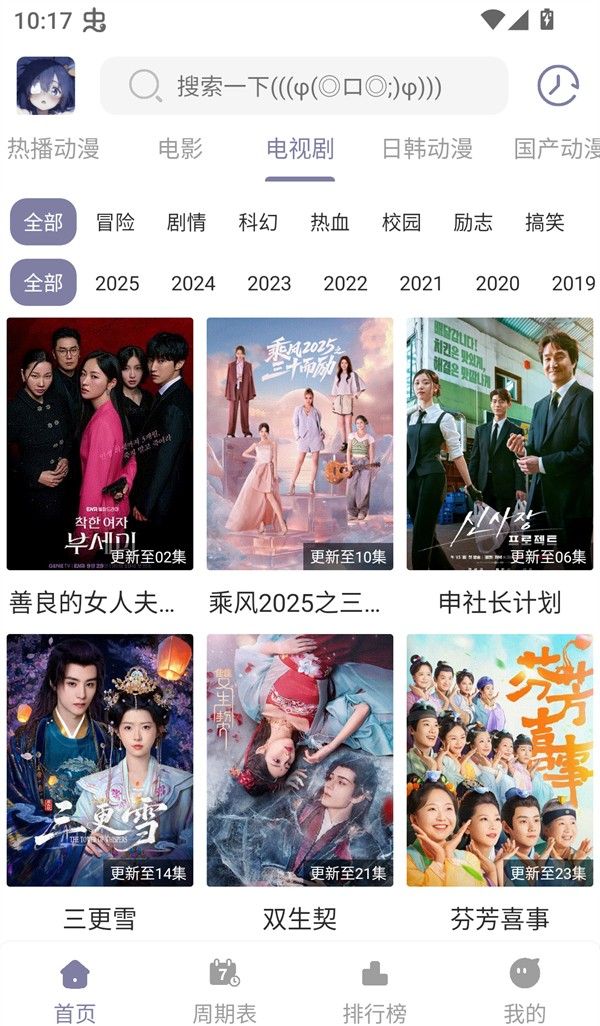Image resolution: width=600 pixels, height=1026 pixels.
Task: Choose the 校园 genre filter
Action: pos(401,222)
